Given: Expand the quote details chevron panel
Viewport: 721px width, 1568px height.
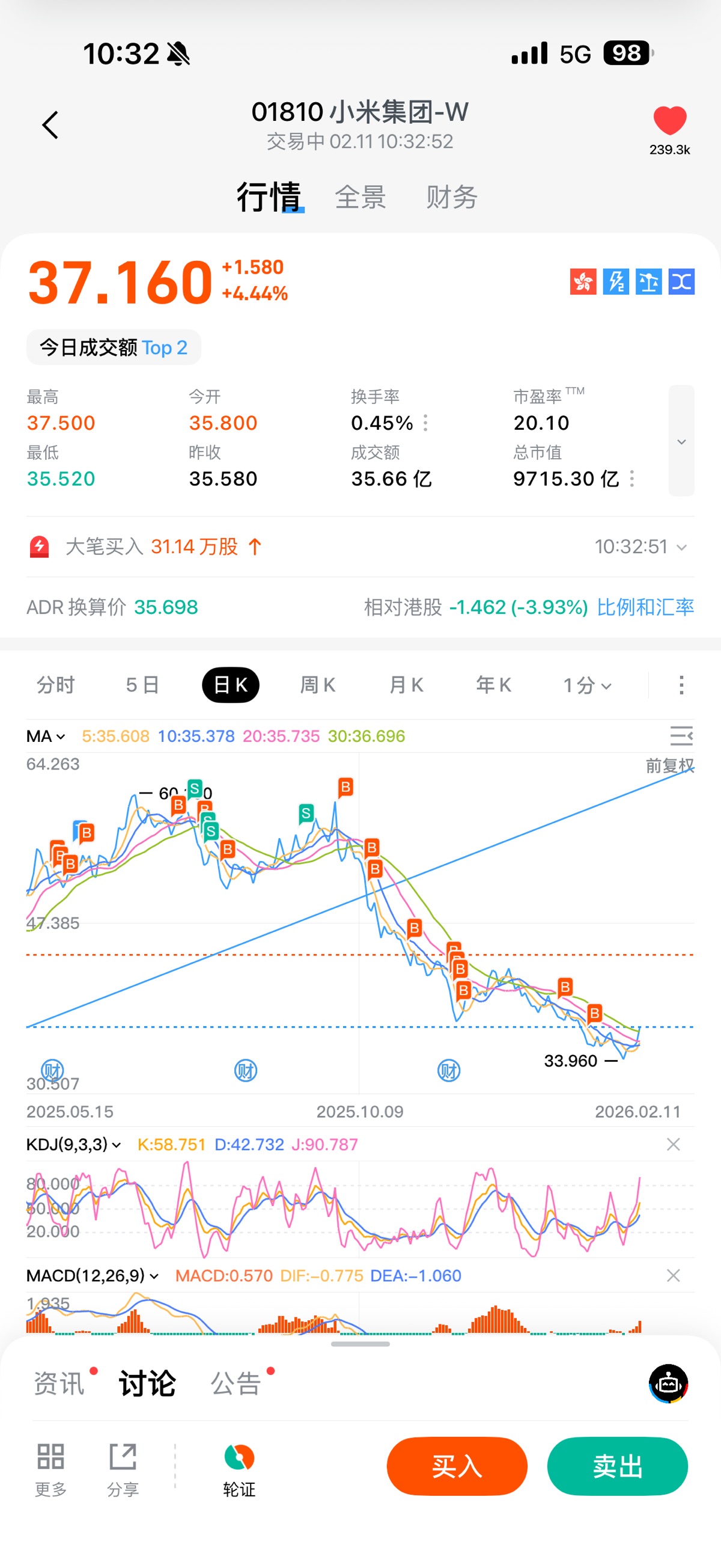Looking at the screenshot, I should (x=681, y=441).
